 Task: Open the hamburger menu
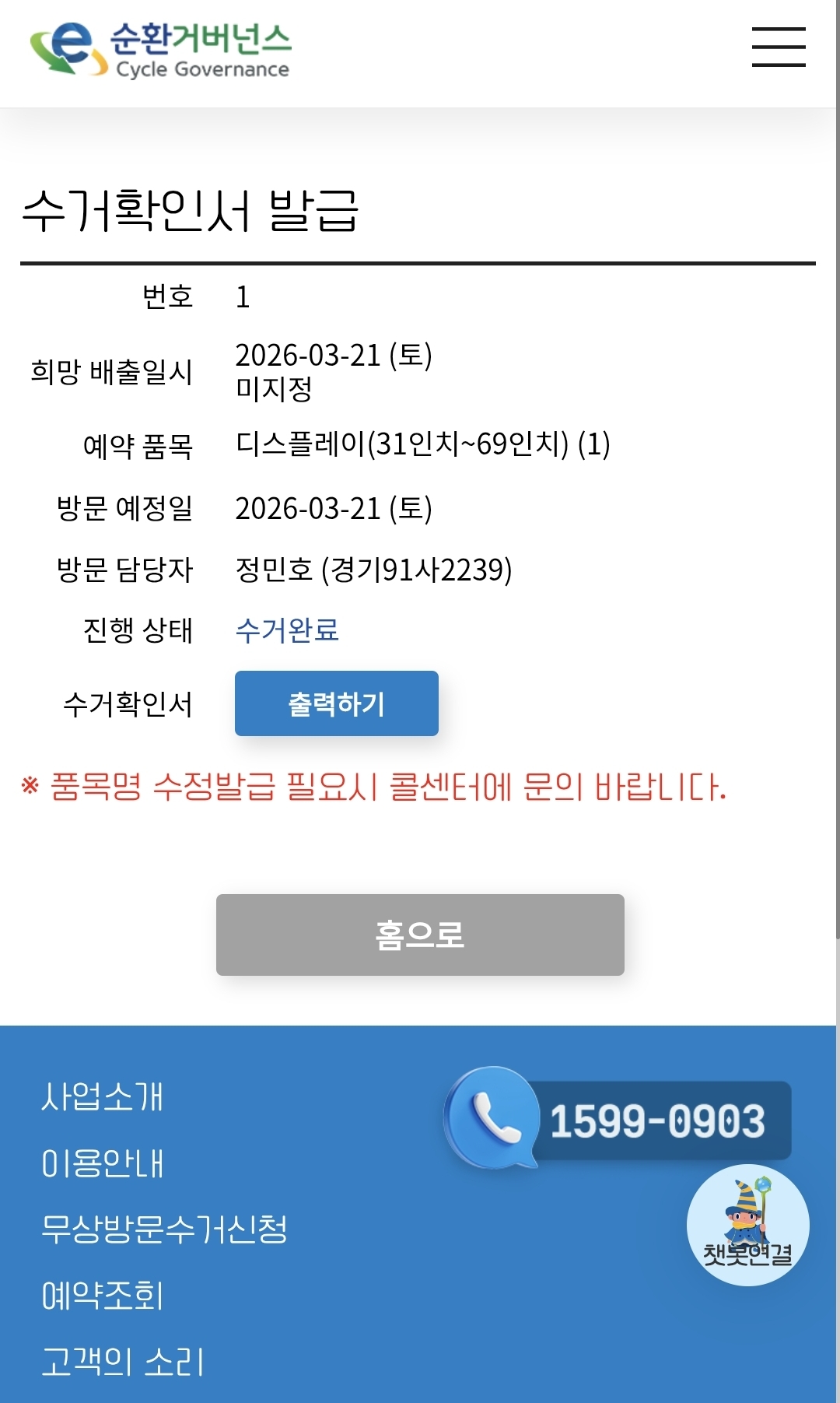(x=779, y=47)
